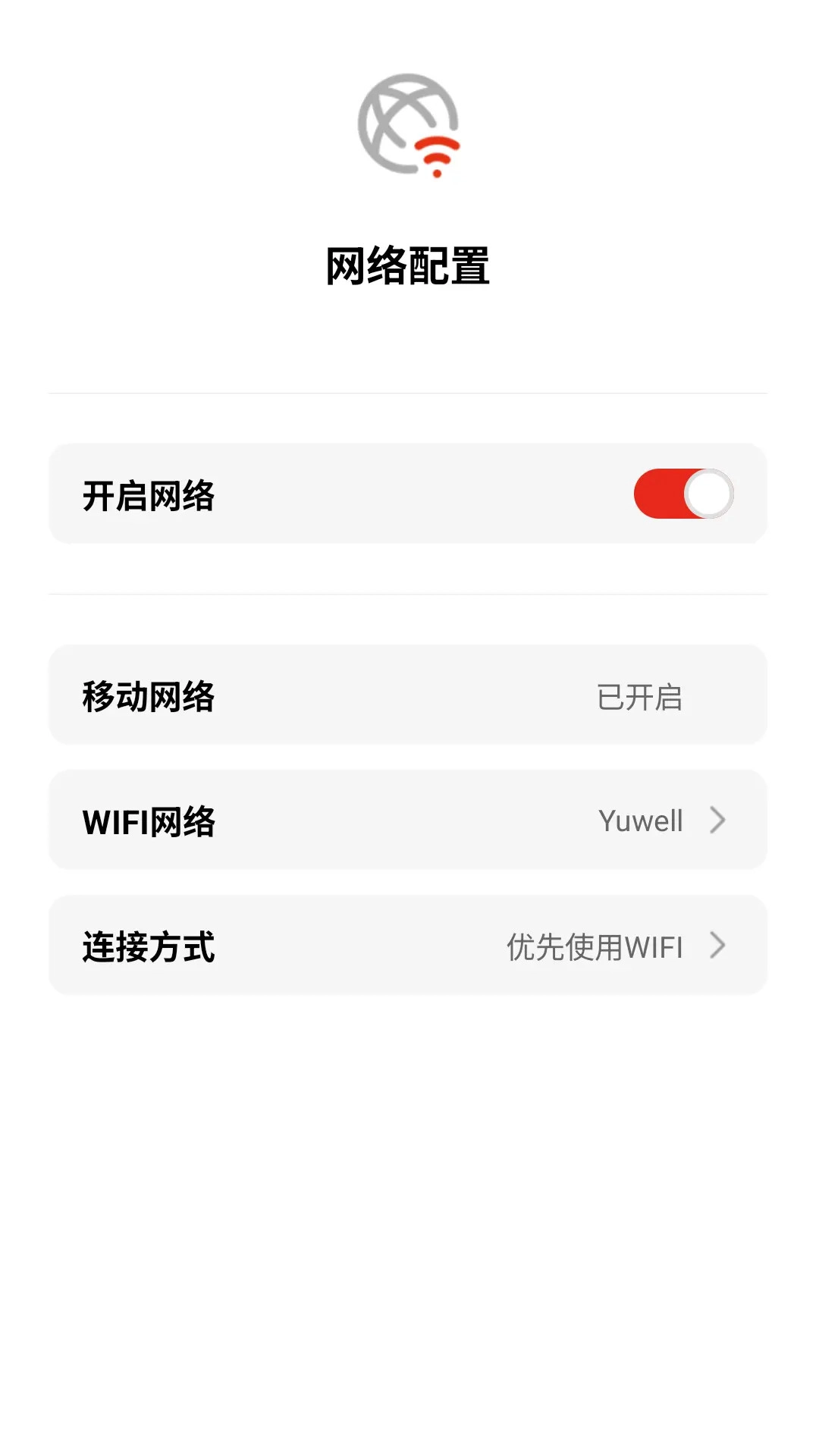Select the WIFI网络 row
This screenshot has width=819, height=1456.
(x=407, y=820)
